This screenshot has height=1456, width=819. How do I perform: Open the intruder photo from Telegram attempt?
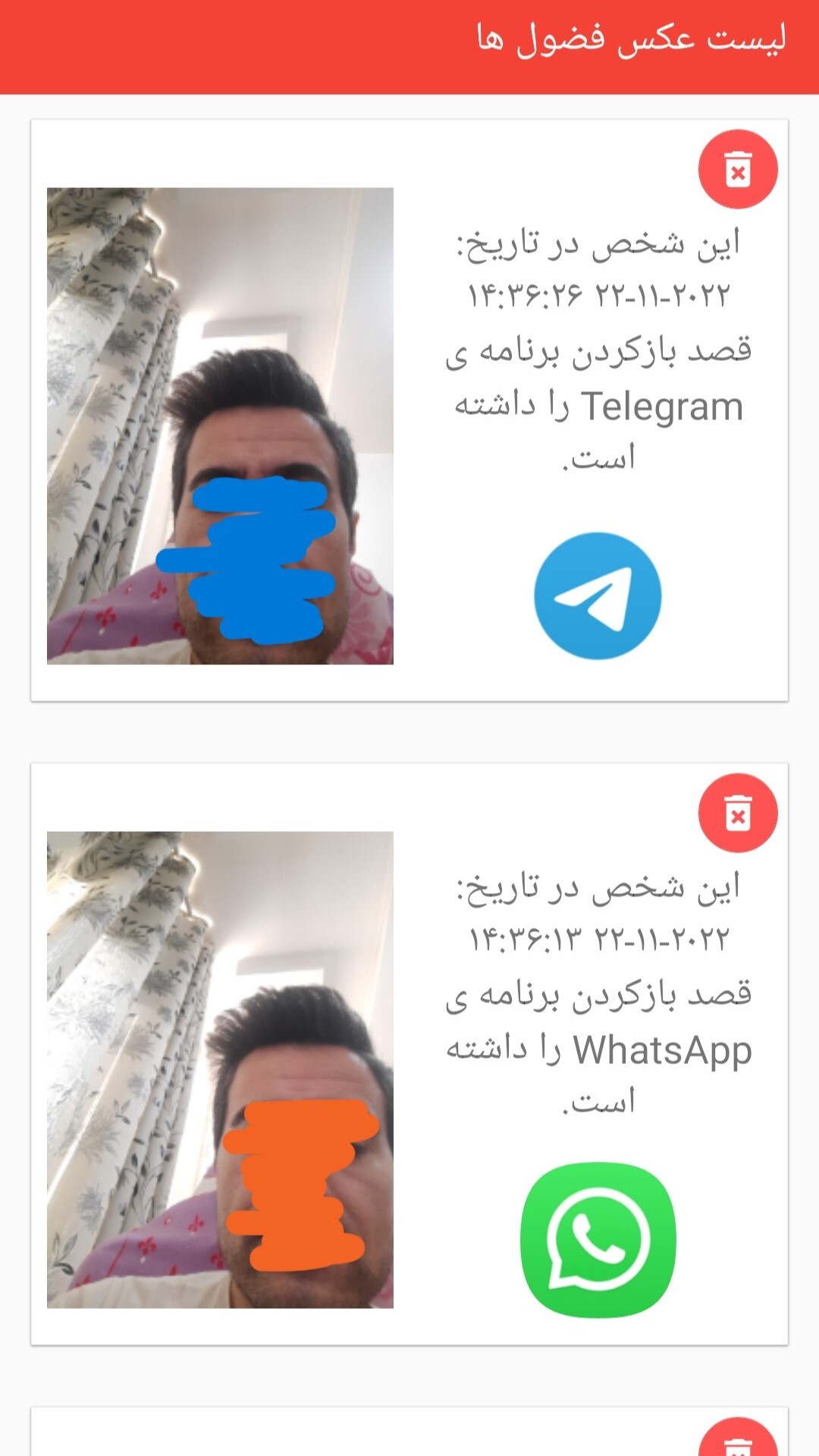pyautogui.click(x=220, y=425)
